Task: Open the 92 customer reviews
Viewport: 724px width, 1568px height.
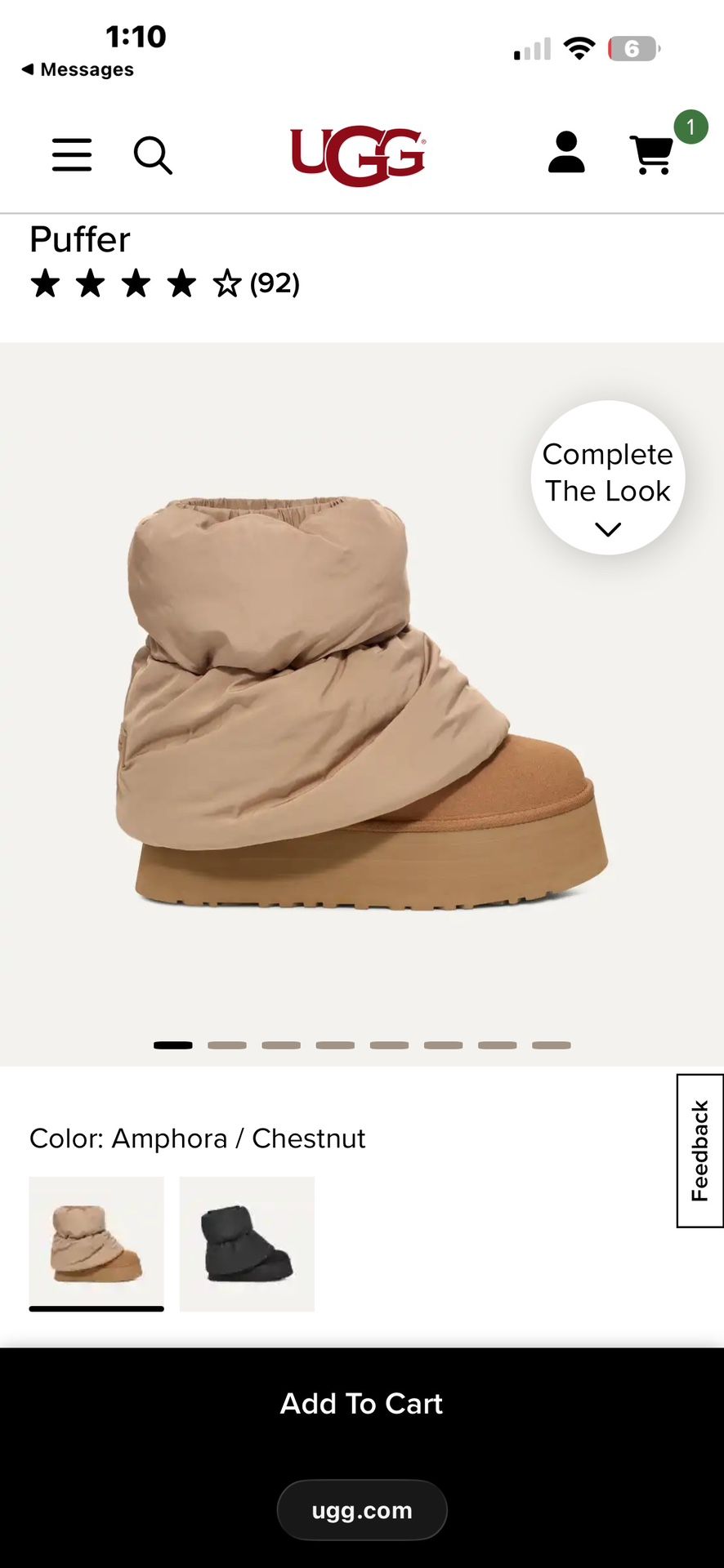Action: [x=275, y=284]
